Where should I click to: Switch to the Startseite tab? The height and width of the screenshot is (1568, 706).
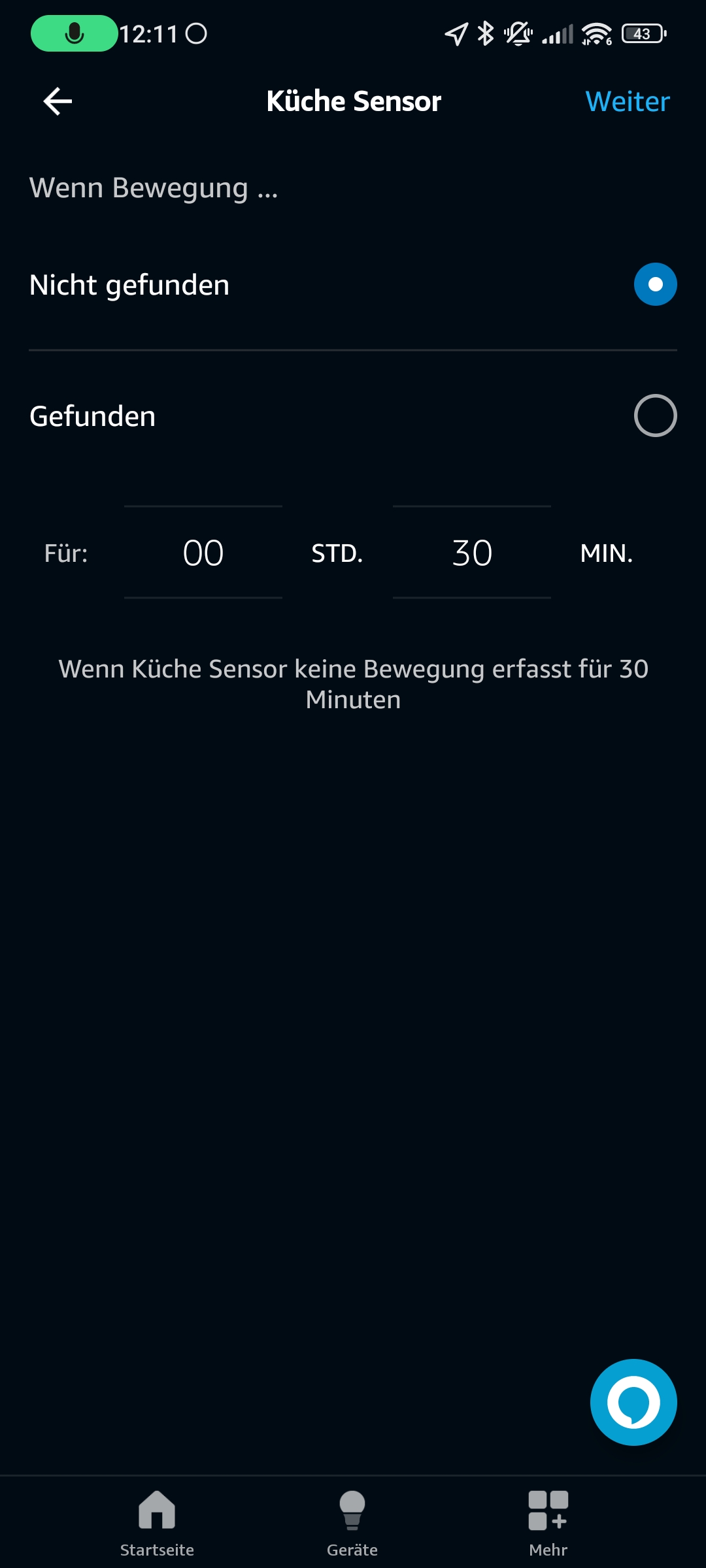157,1522
